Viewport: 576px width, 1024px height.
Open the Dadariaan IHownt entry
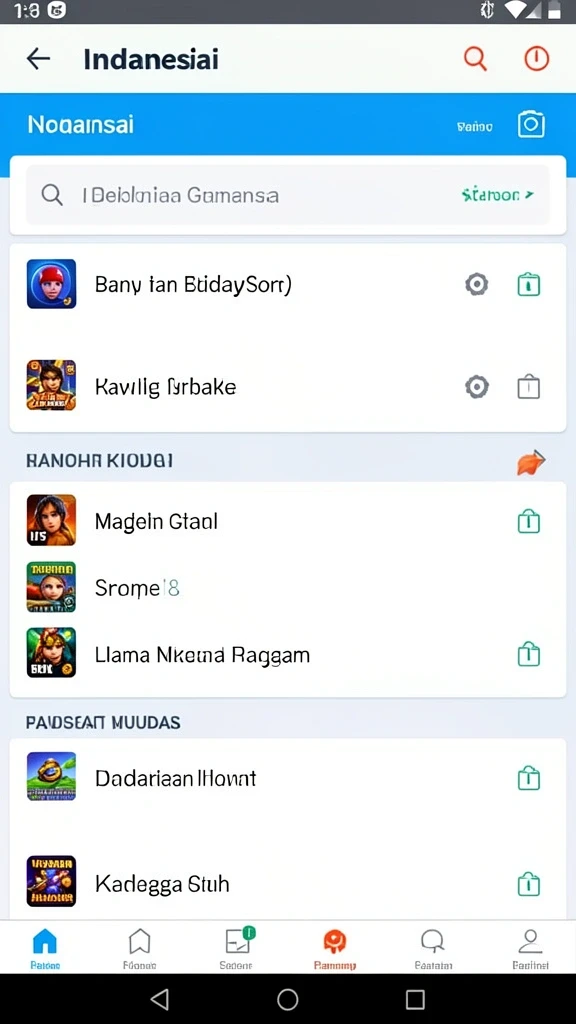tap(287, 777)
